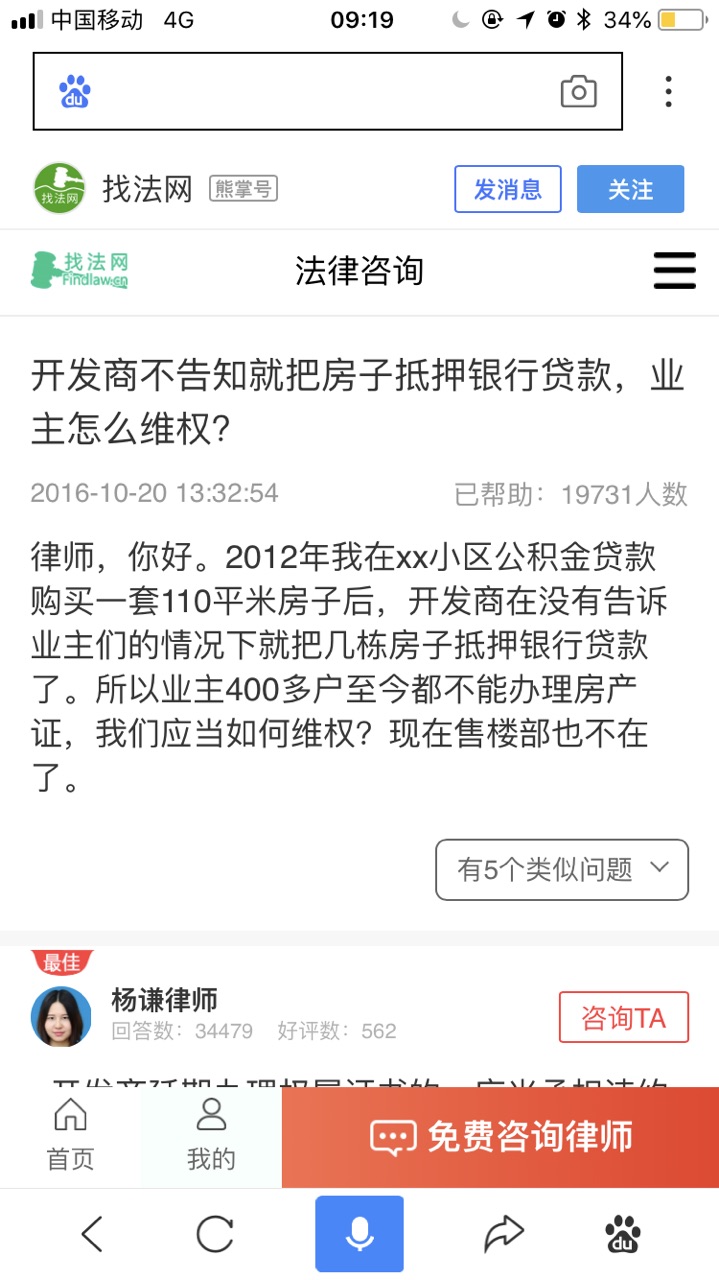Open 杨谦律师's profile picture
Viewport: 719px width, 1280px height.
tap(61, 1017)
